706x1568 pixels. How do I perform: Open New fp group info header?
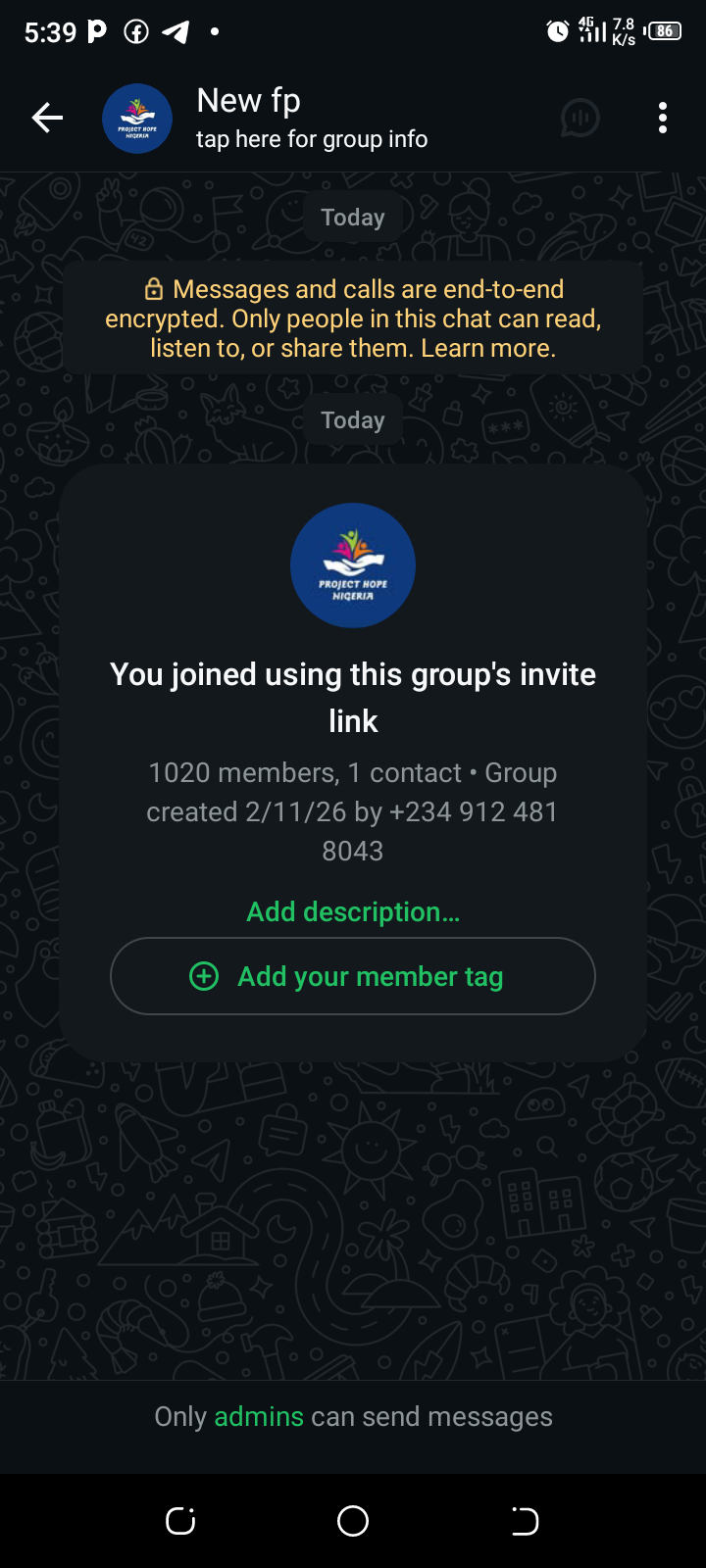pyautogui.click(x=312, y=119)
